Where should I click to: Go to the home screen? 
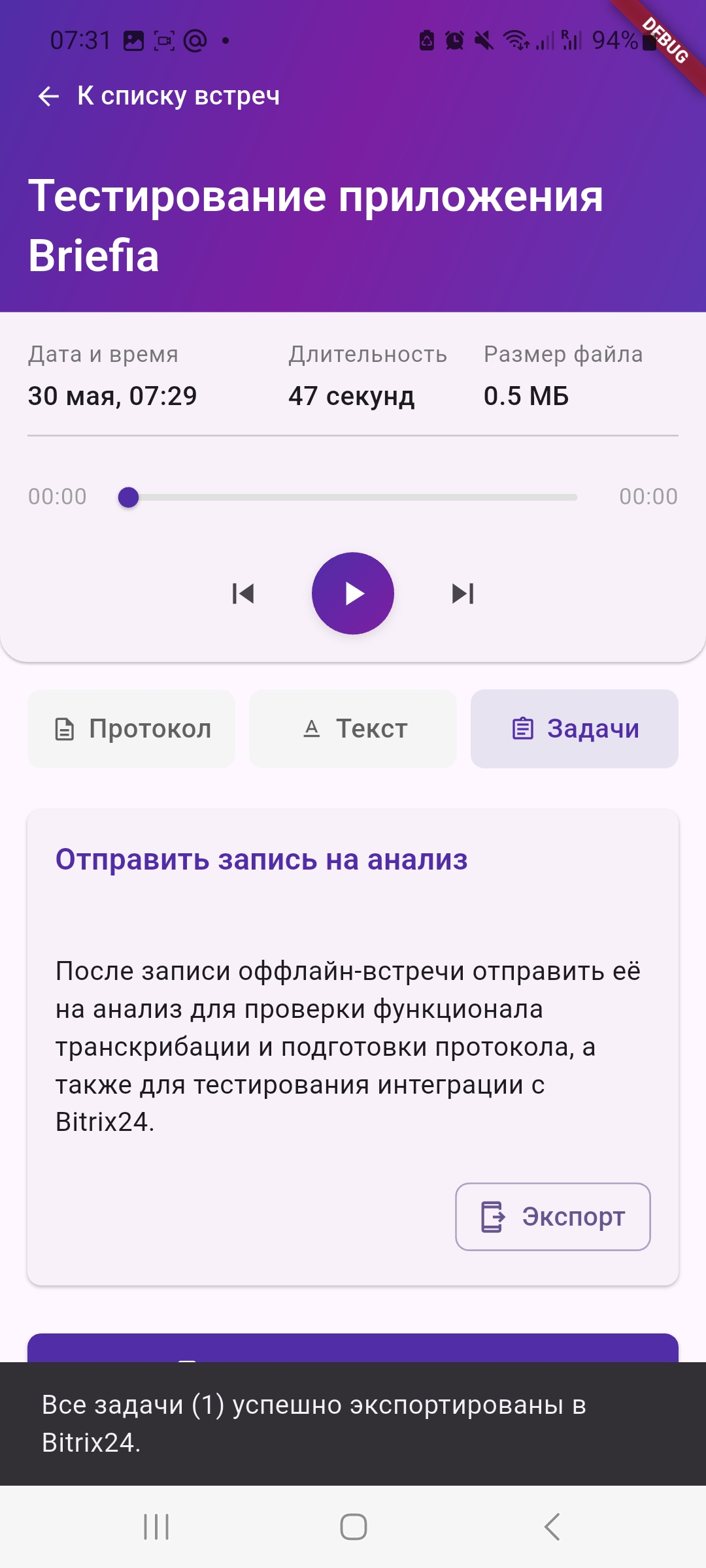coord(353,1527)
